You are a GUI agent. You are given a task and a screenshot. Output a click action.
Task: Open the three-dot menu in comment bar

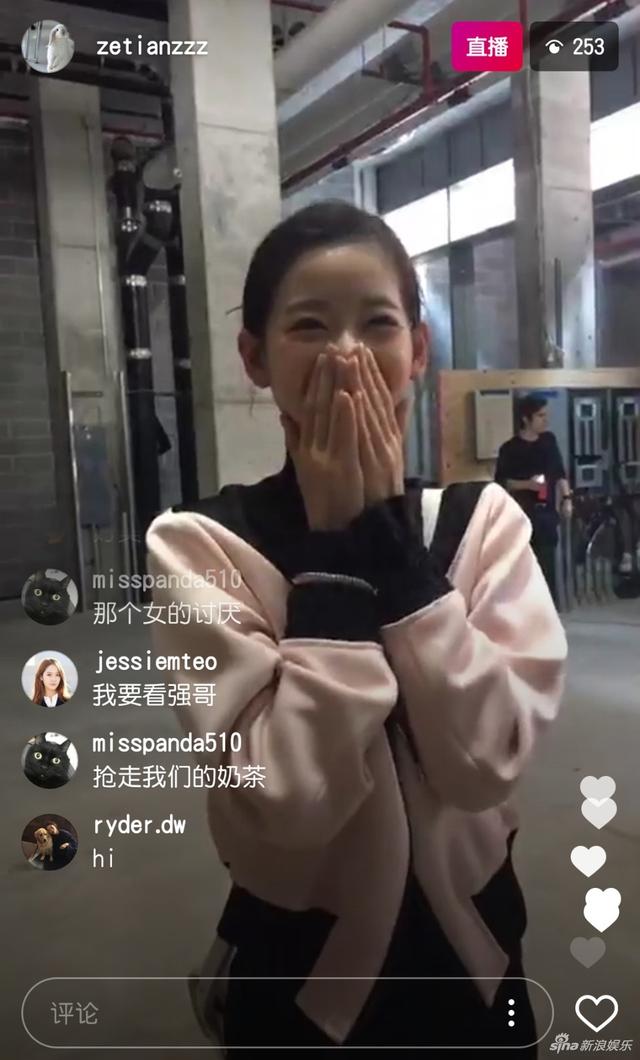click(x=511, y=1013)
